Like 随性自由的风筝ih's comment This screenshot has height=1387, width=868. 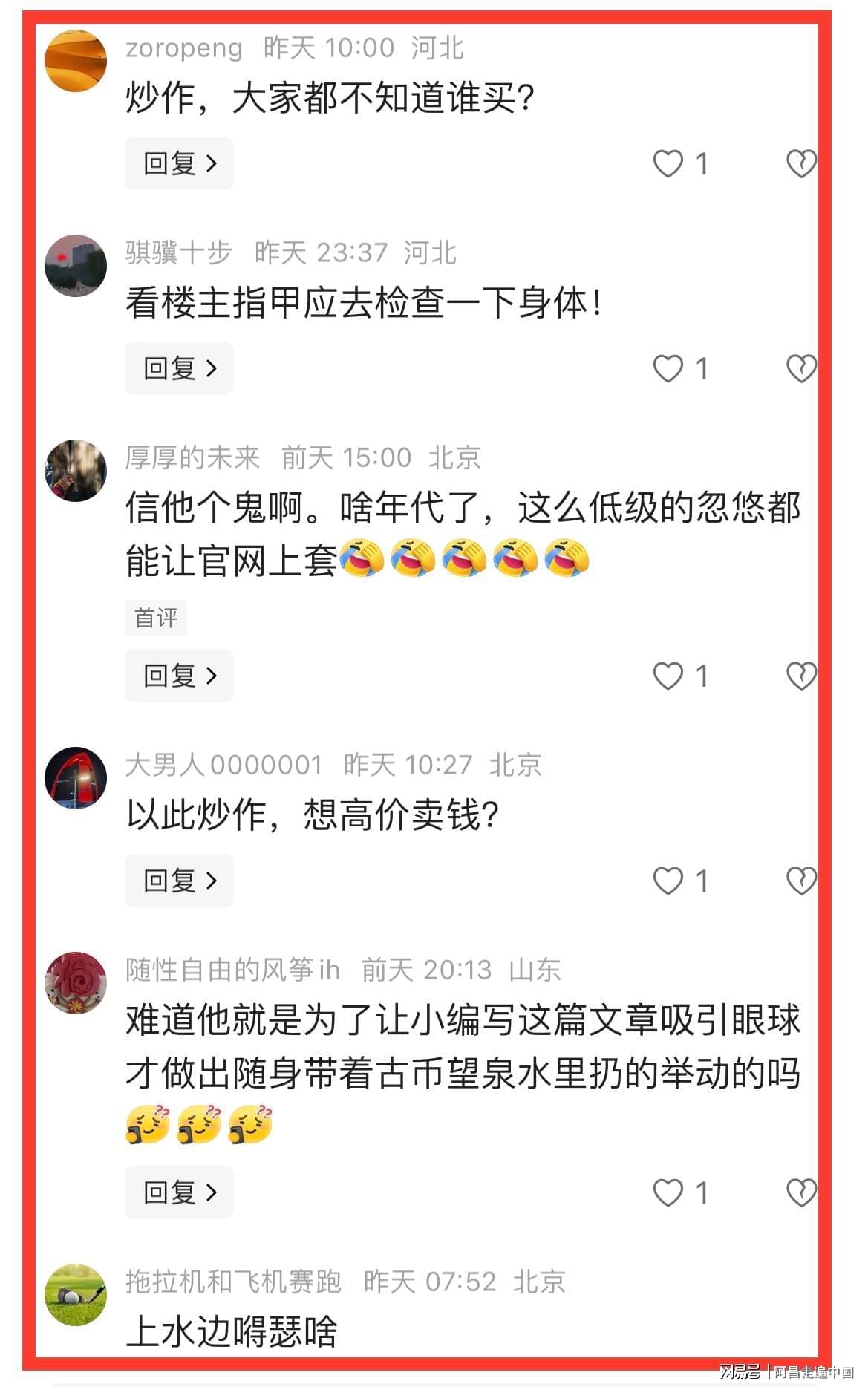tap(668, 1192)
